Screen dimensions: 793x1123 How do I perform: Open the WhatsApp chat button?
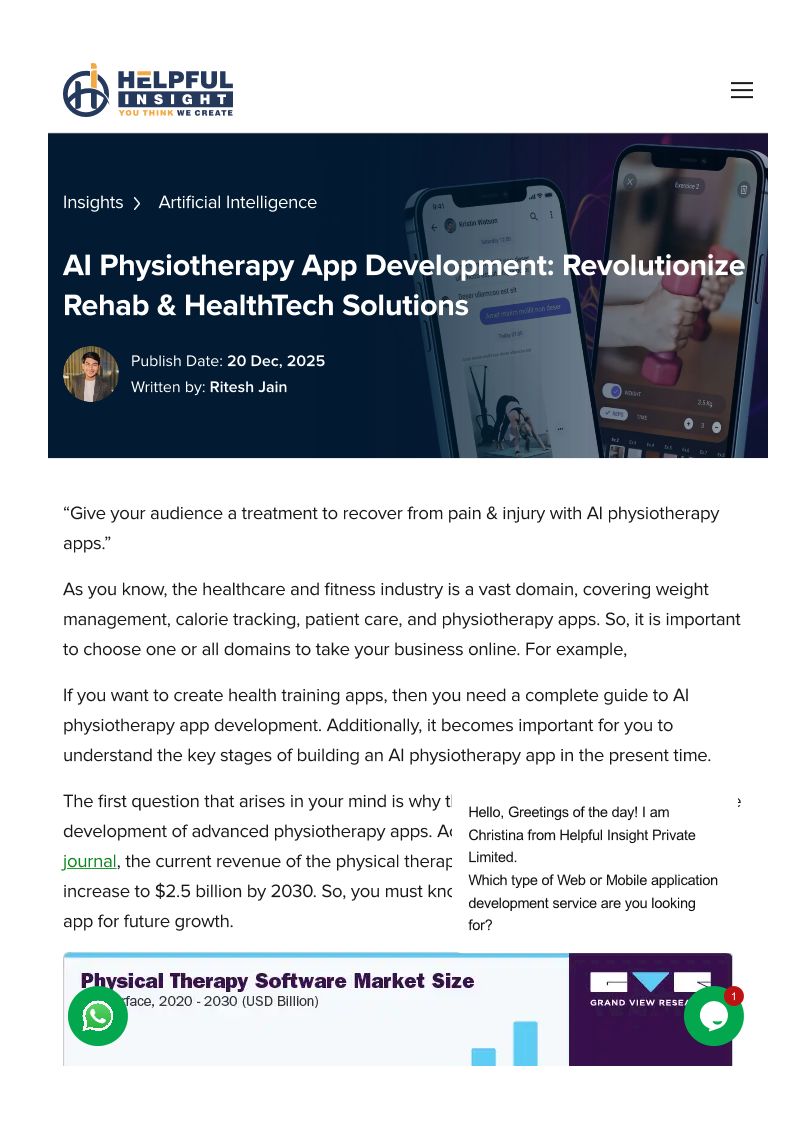98,1016
